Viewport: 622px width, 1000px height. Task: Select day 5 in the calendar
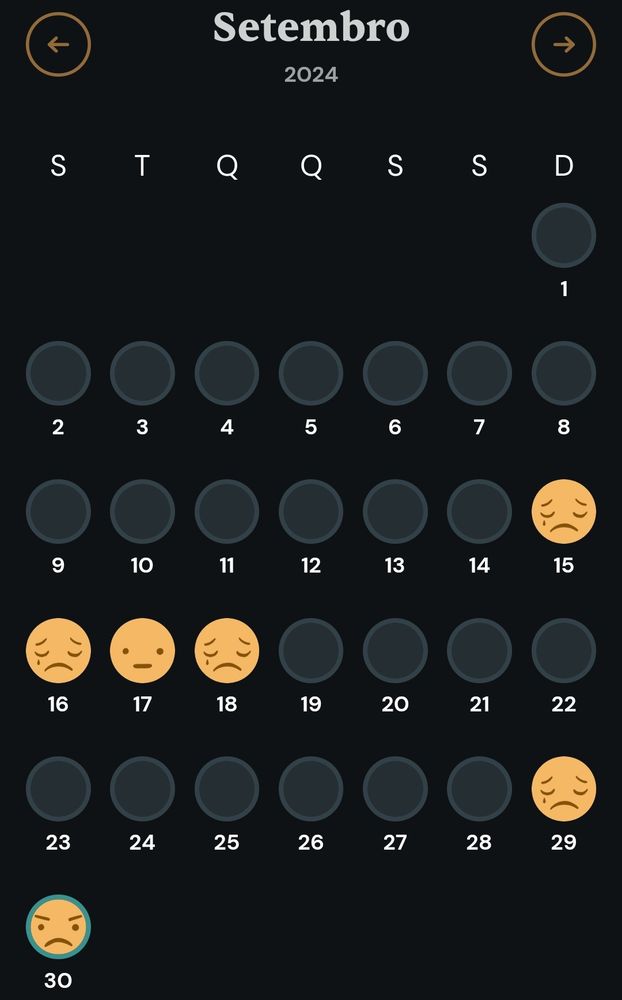(x=311, y=374)
